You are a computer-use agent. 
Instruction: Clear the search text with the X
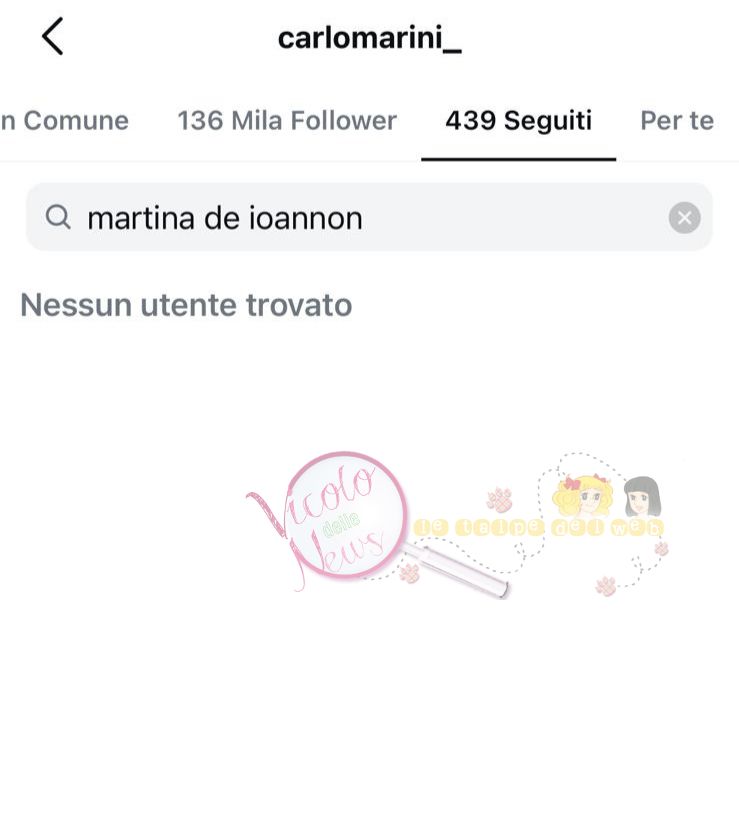point(684,218)
